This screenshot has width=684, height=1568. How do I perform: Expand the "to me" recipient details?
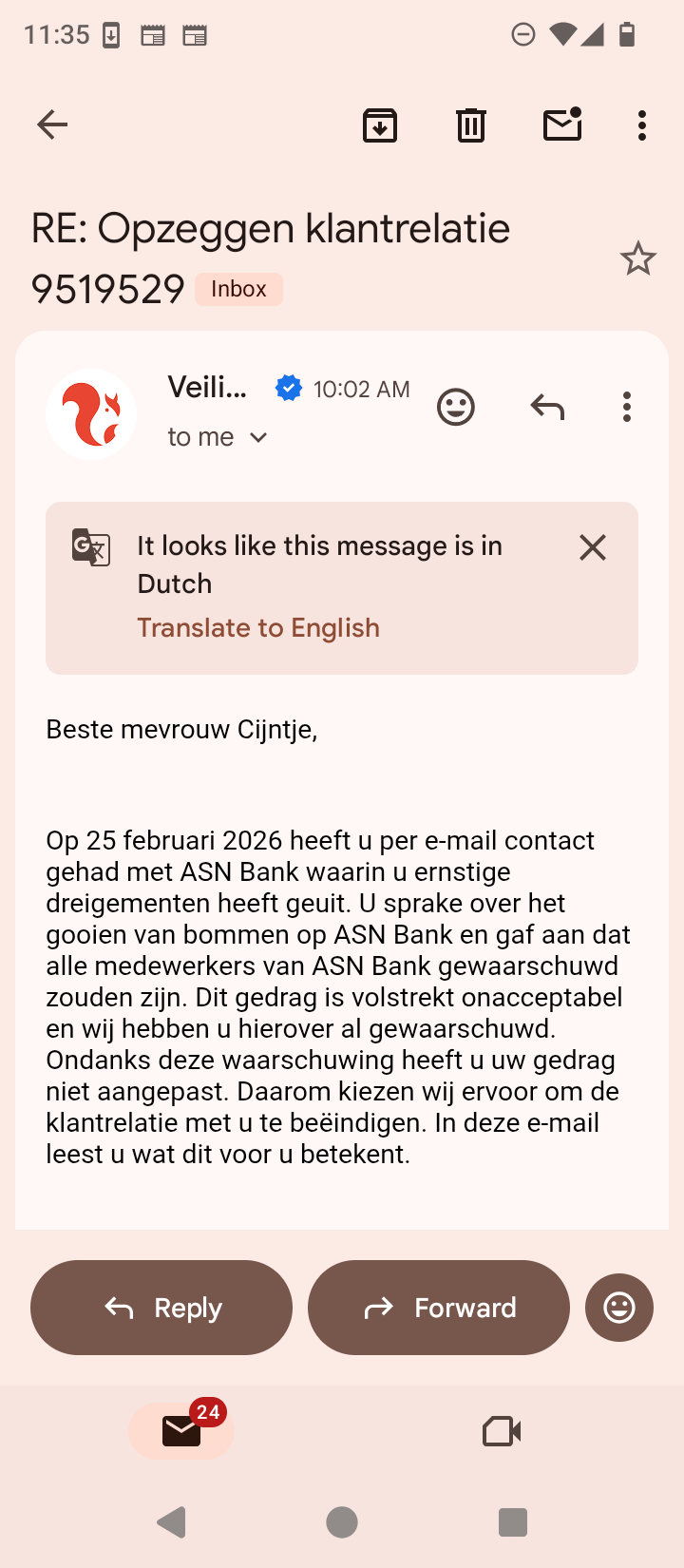tap(218, 437)
